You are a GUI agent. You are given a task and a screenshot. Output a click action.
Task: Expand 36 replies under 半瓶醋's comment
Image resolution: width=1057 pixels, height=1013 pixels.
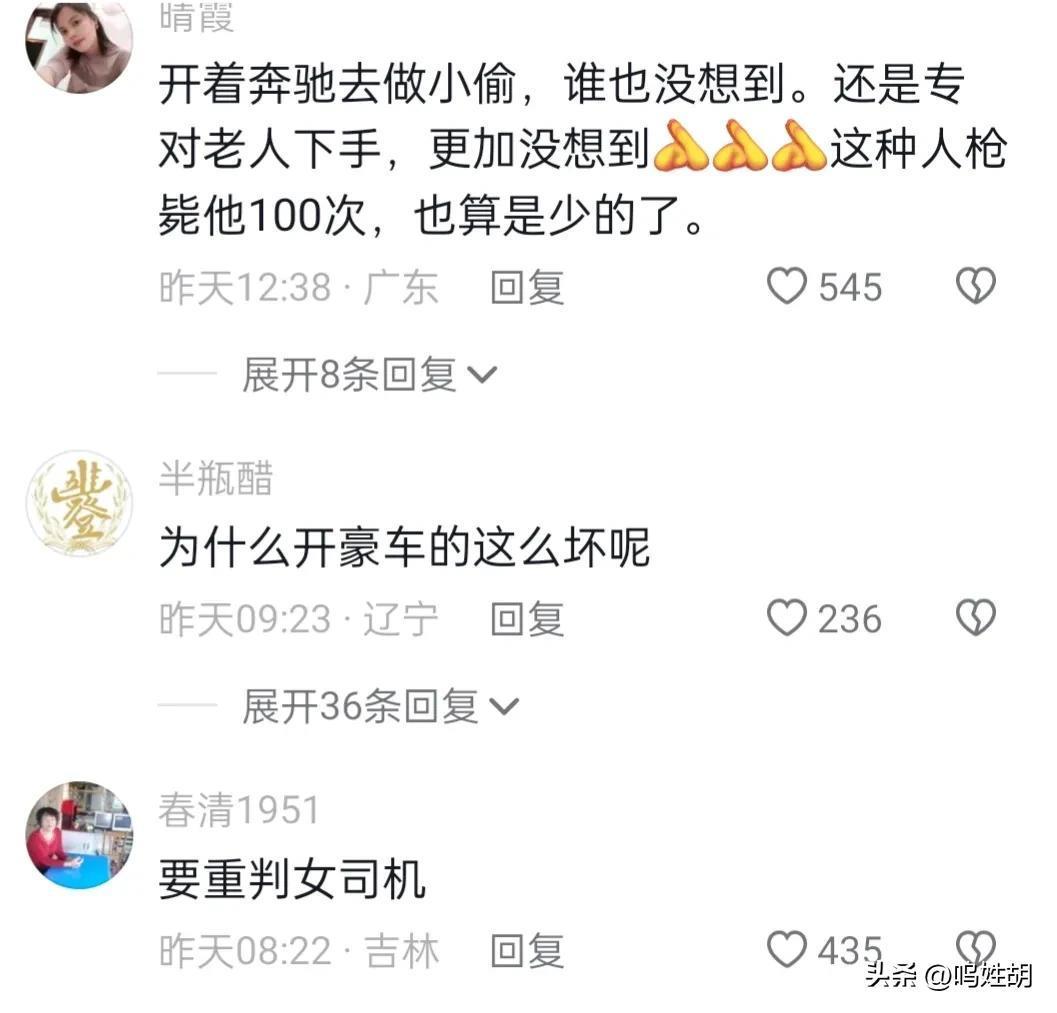(380, 707)
